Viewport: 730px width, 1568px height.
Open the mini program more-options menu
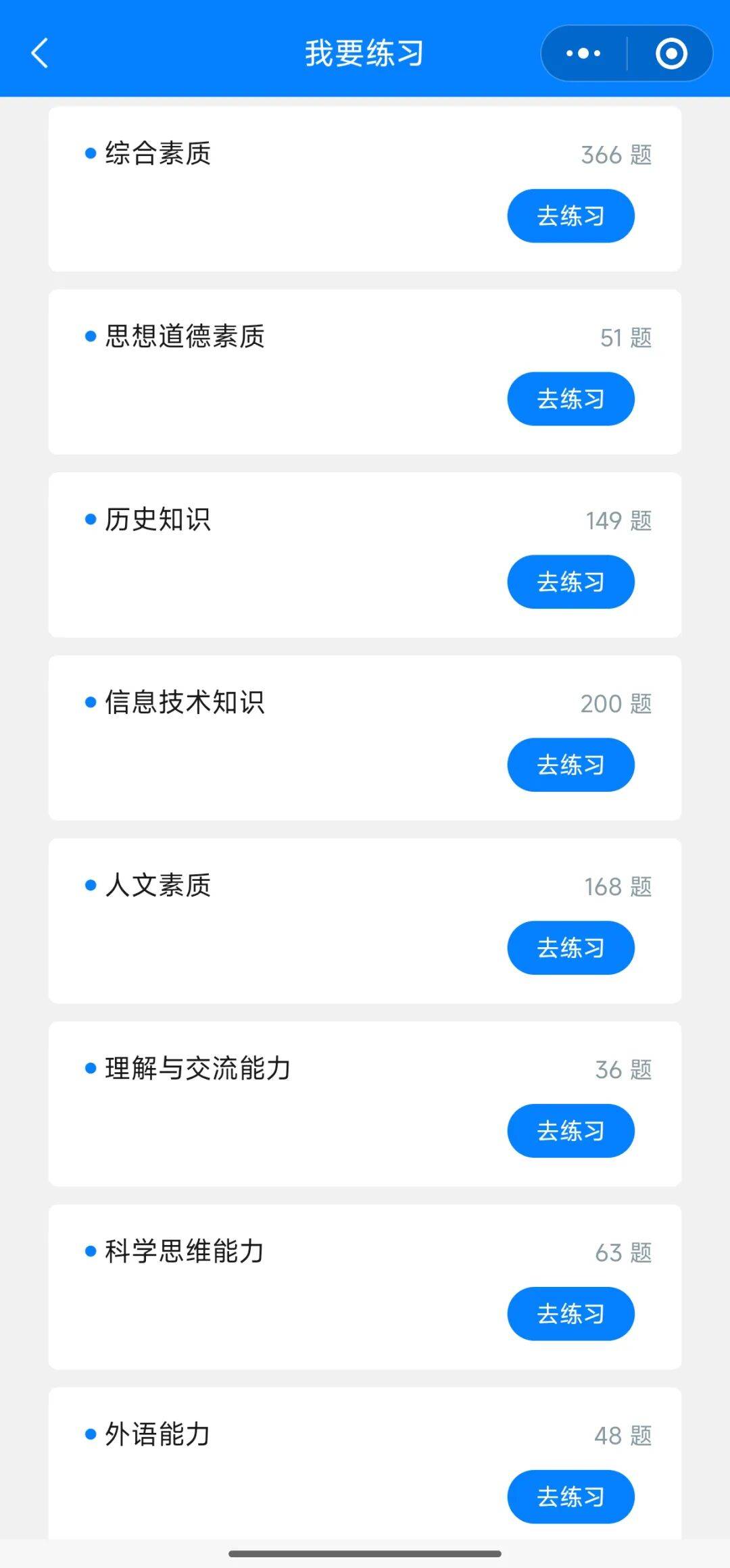click(x=583, y=53)
